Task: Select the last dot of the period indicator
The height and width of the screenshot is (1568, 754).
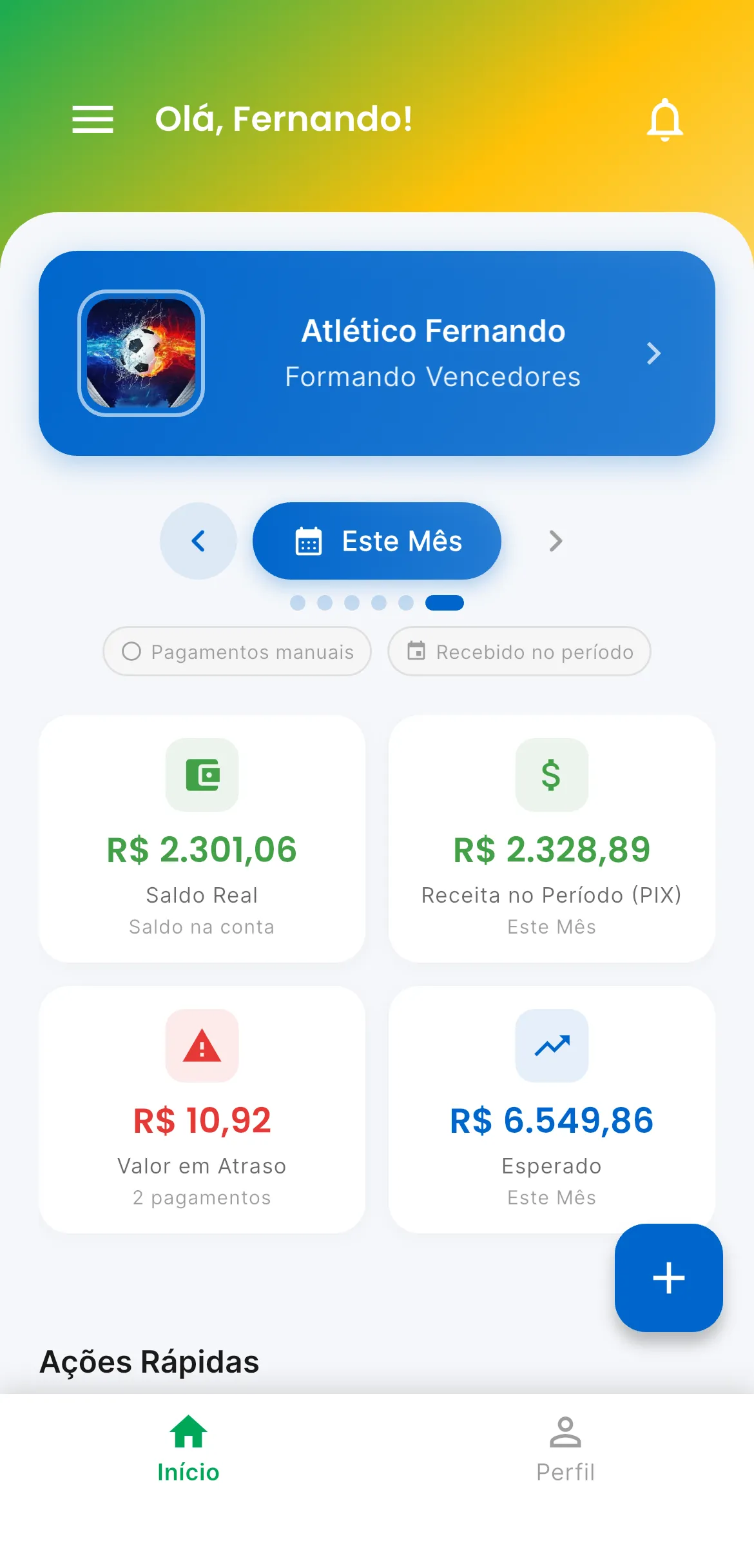Action: 444,603
